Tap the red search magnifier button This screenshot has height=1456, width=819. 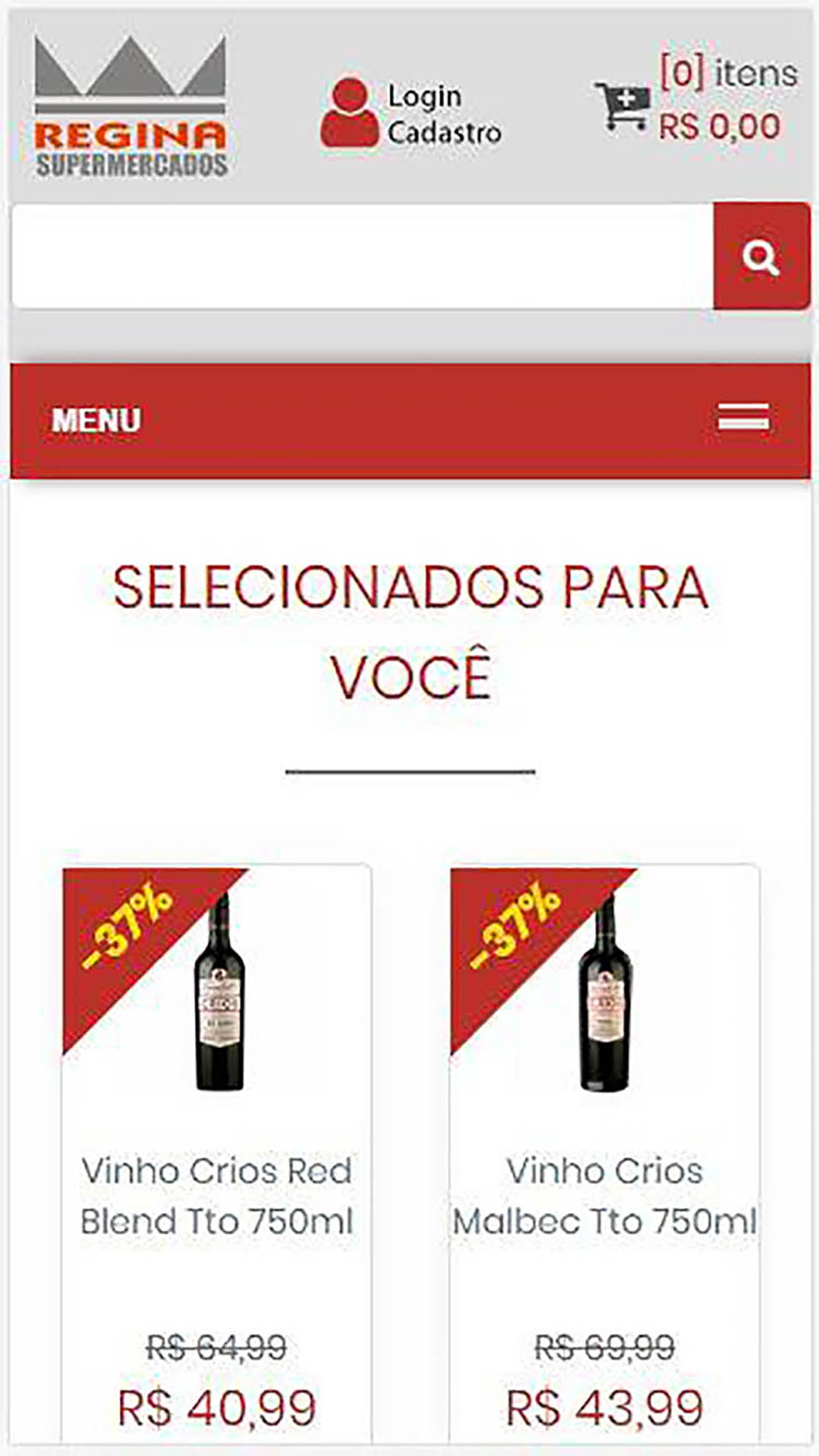(762, 256)
